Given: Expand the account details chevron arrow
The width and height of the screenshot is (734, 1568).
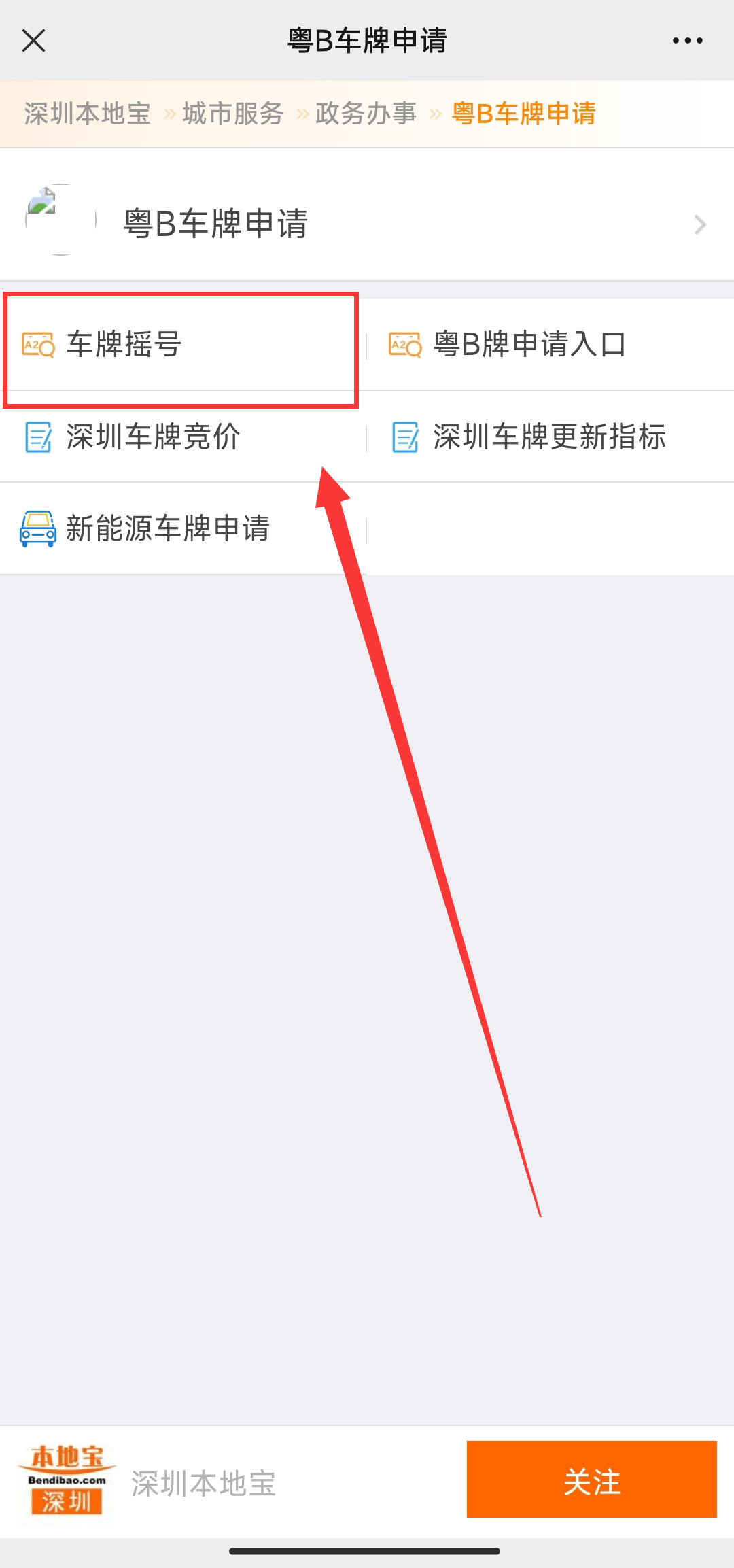Looking at the screenshot, I should pyautogui.click(x=700, y=223).
